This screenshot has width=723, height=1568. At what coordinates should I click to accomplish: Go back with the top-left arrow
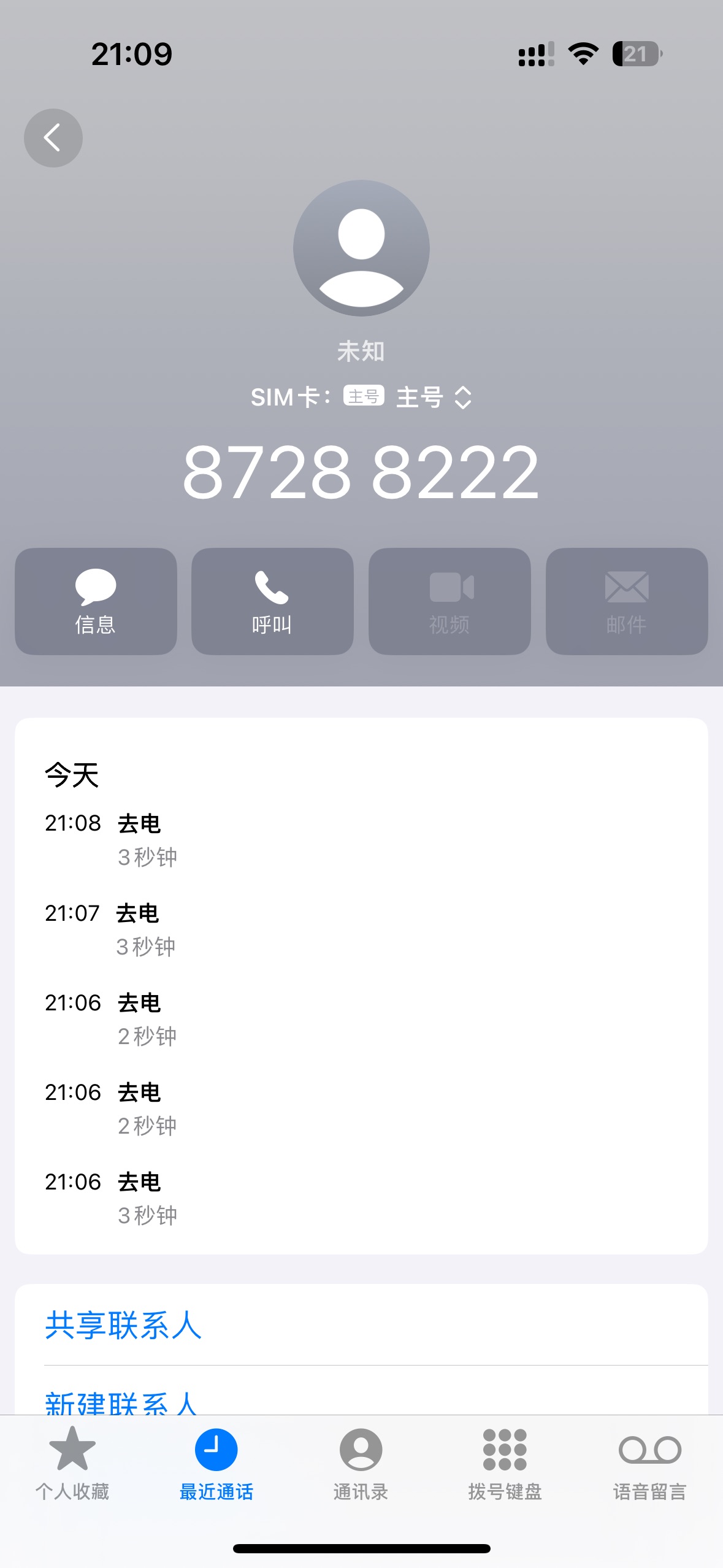[53, 138]
